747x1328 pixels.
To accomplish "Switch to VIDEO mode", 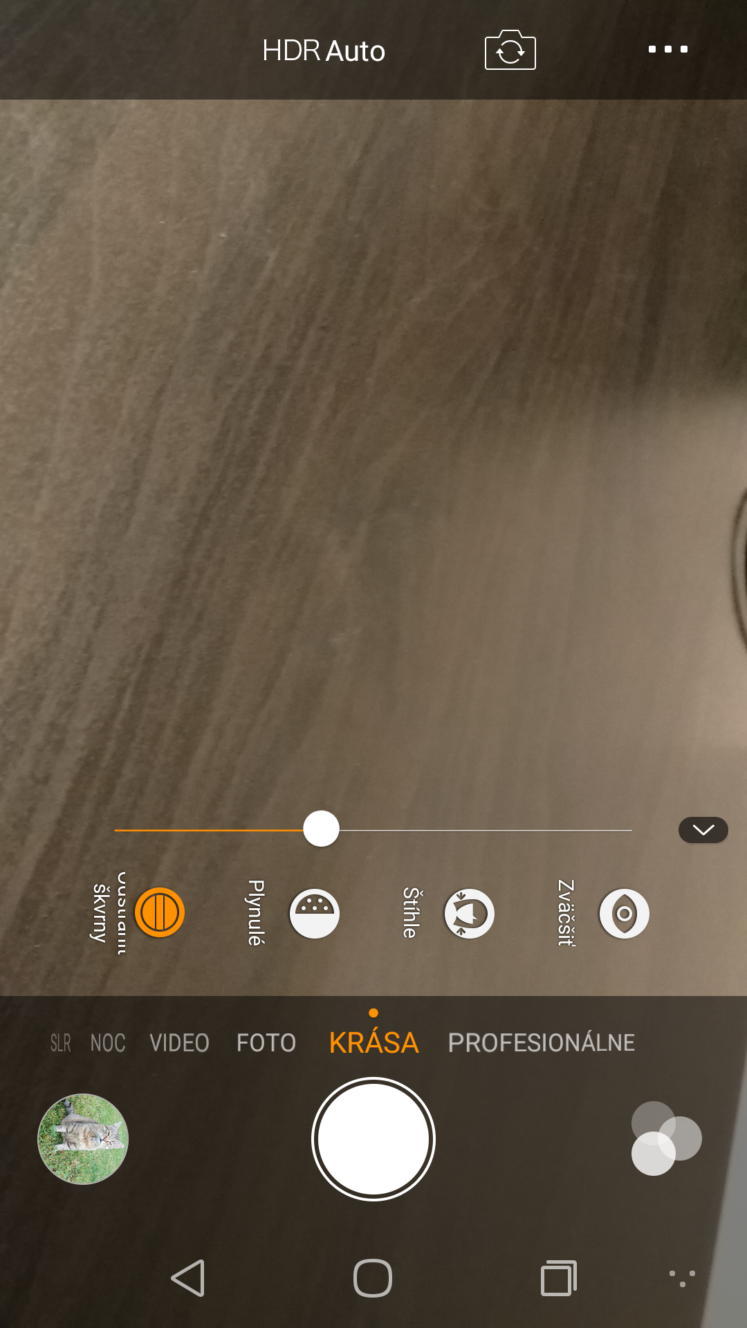I will tap(179, 1043).
